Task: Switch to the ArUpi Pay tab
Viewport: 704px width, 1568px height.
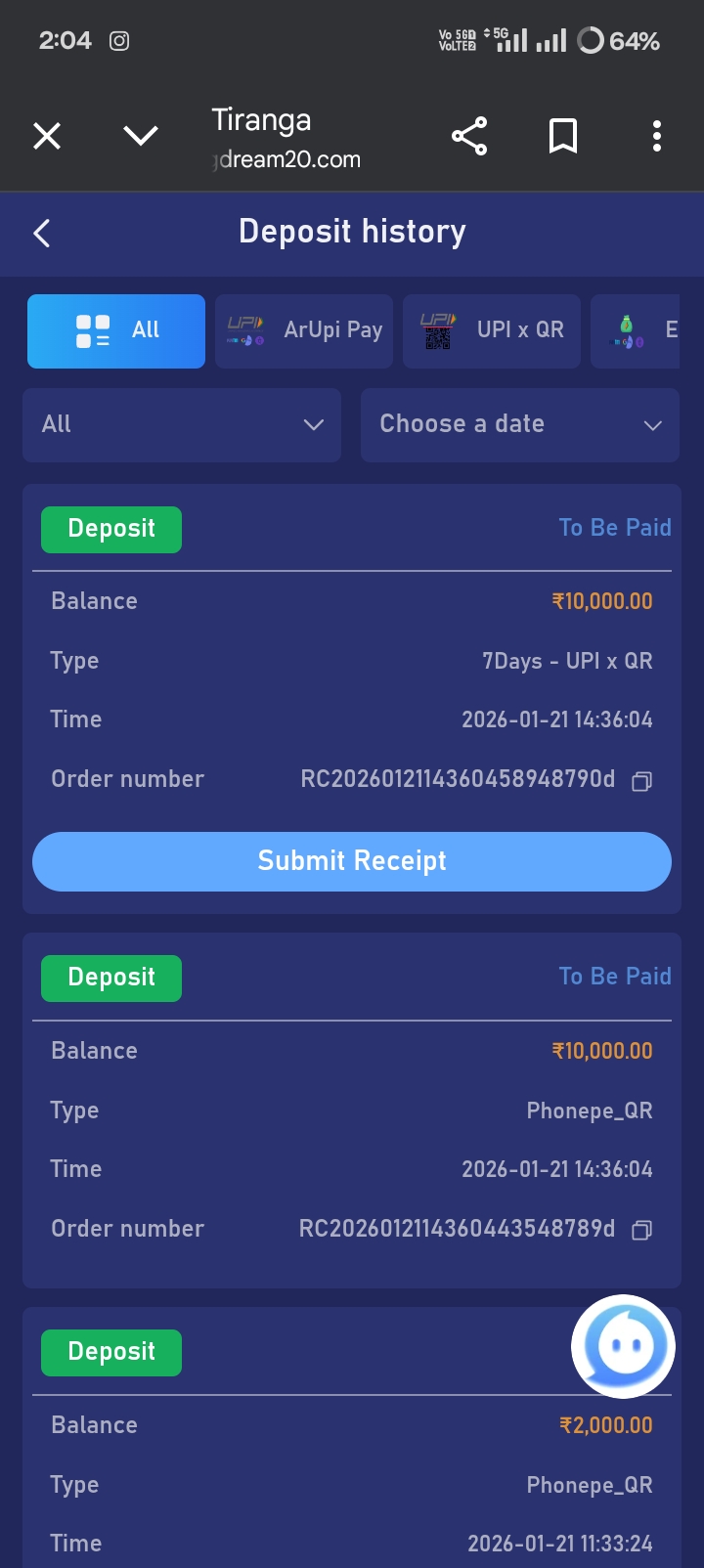Action: (x=304, y=330)
